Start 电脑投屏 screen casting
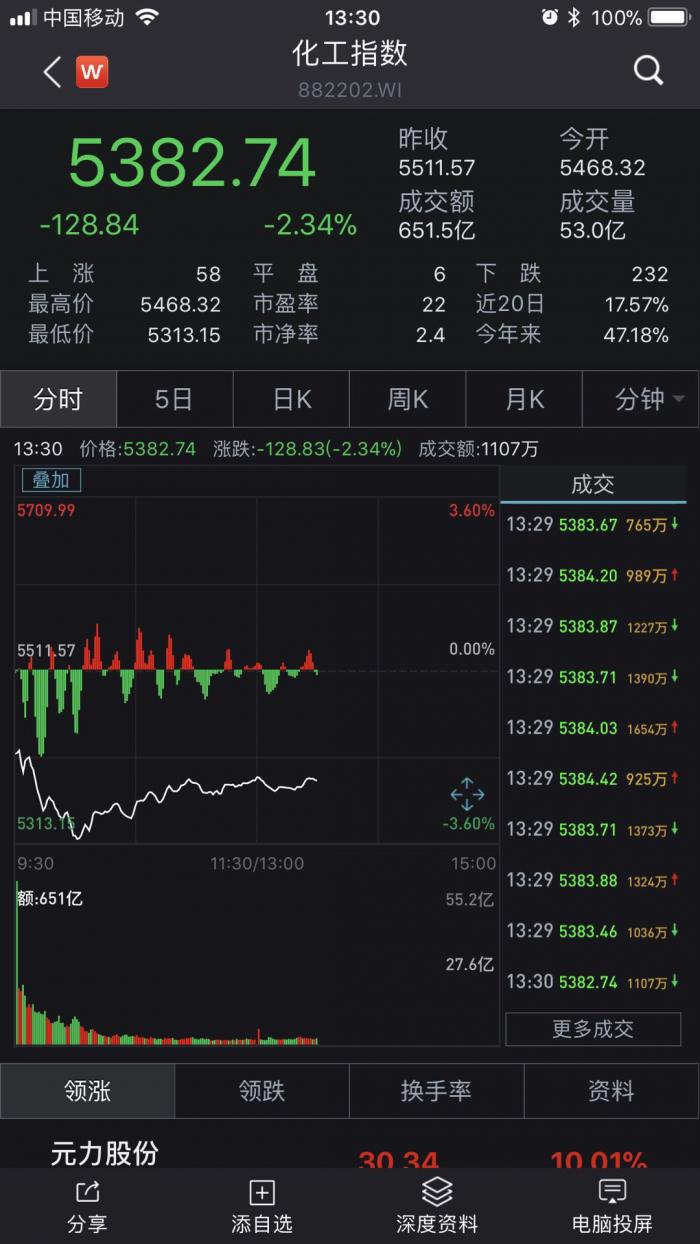 pos(612,1205)
